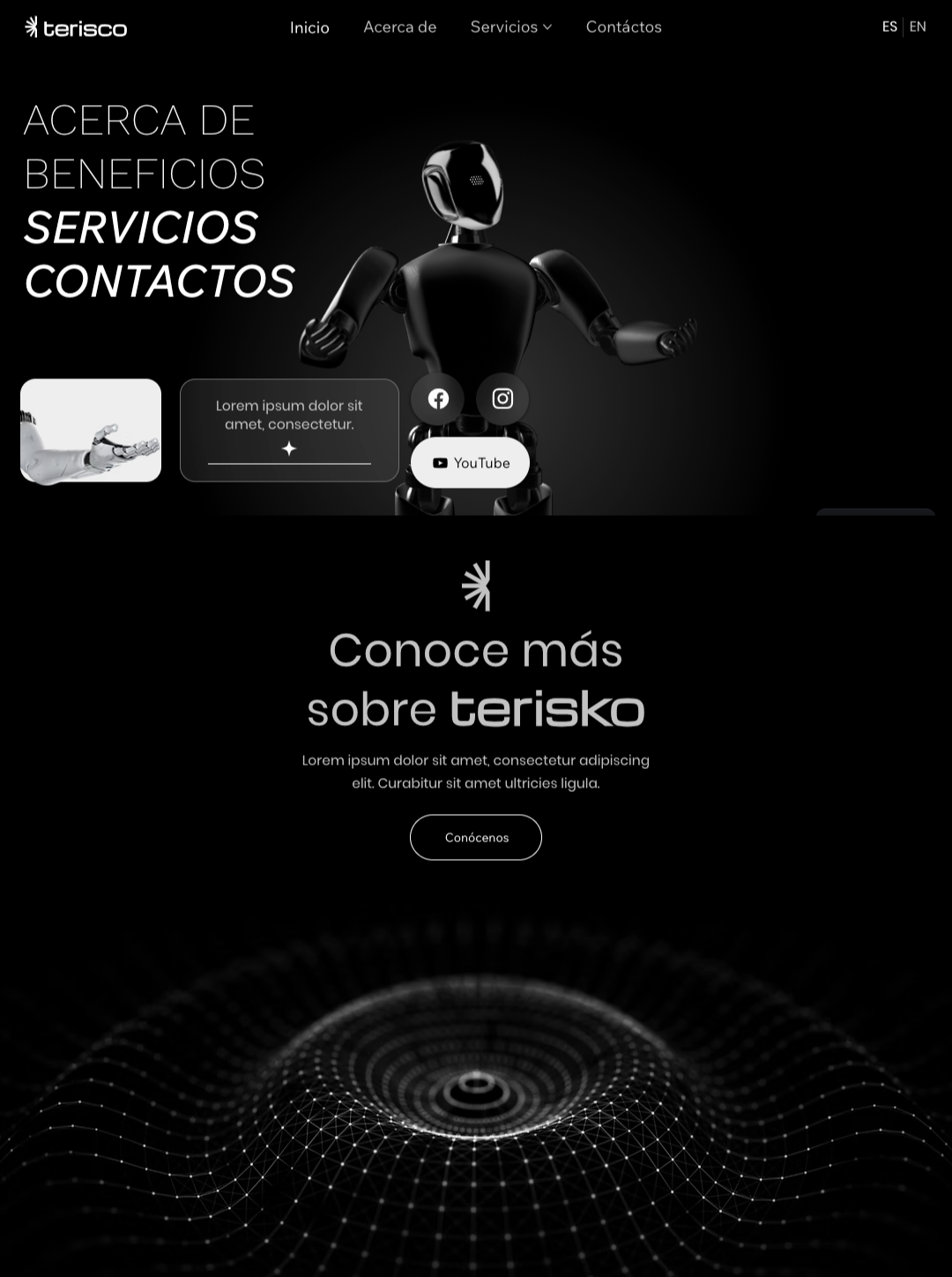Open the Instagram icon
952x1277 pixels.
[502, 399]
